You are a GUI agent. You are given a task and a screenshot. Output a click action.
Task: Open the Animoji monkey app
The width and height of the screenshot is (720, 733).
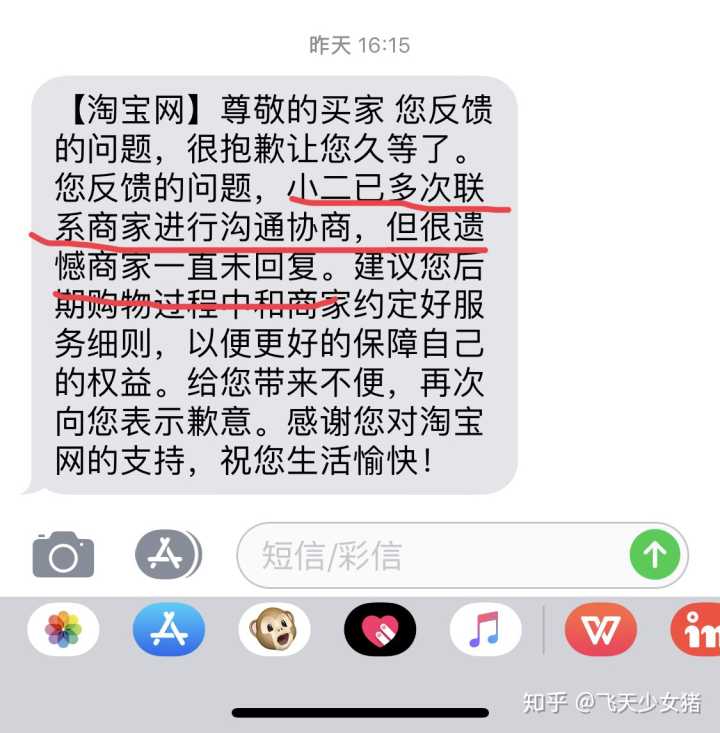click(x=274, y=630)
